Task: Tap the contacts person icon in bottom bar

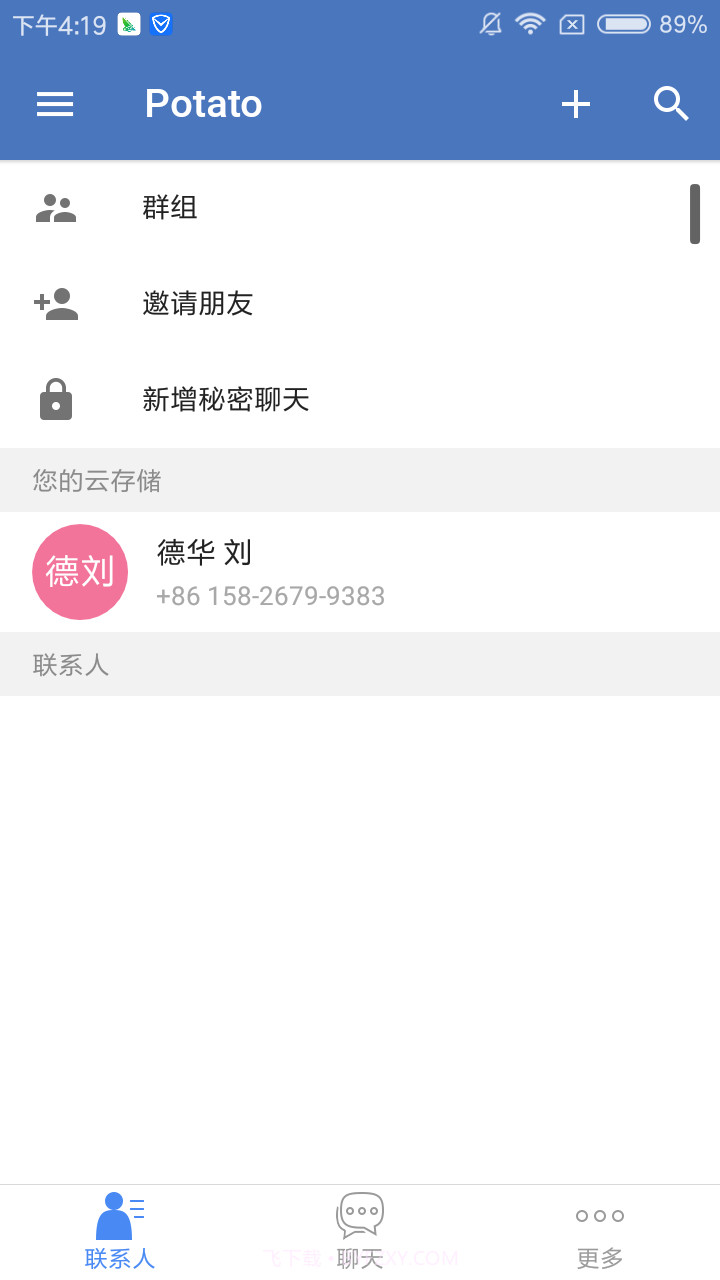Action: pos(118,1214)
